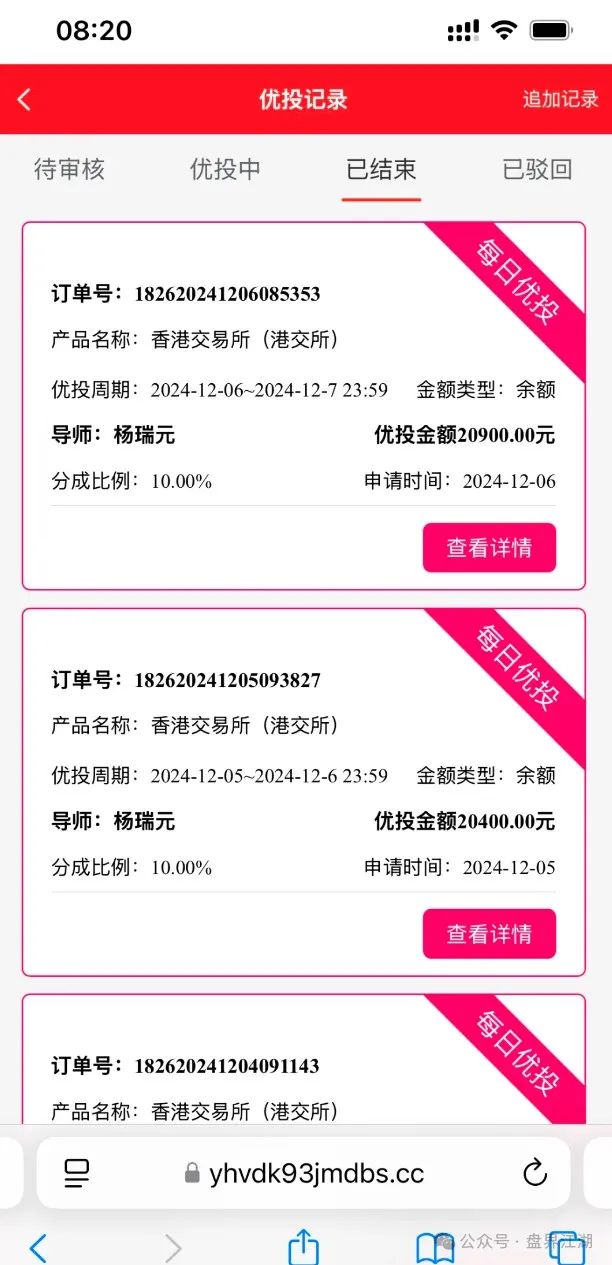This screenshot has height=1265, width=612.
Task: Select the 已结束 tab
Action: [381, 169]
